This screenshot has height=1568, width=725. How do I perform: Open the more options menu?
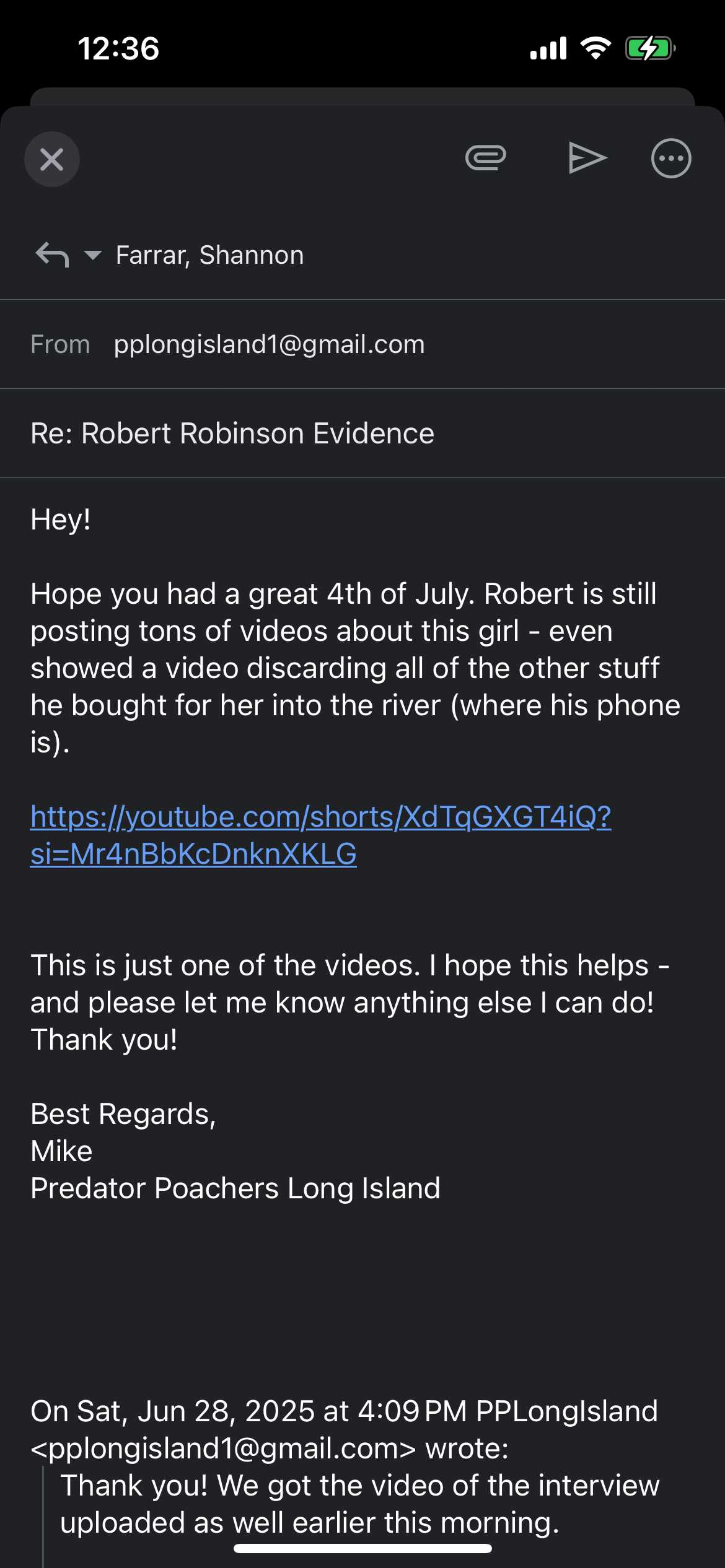(671, 159)
